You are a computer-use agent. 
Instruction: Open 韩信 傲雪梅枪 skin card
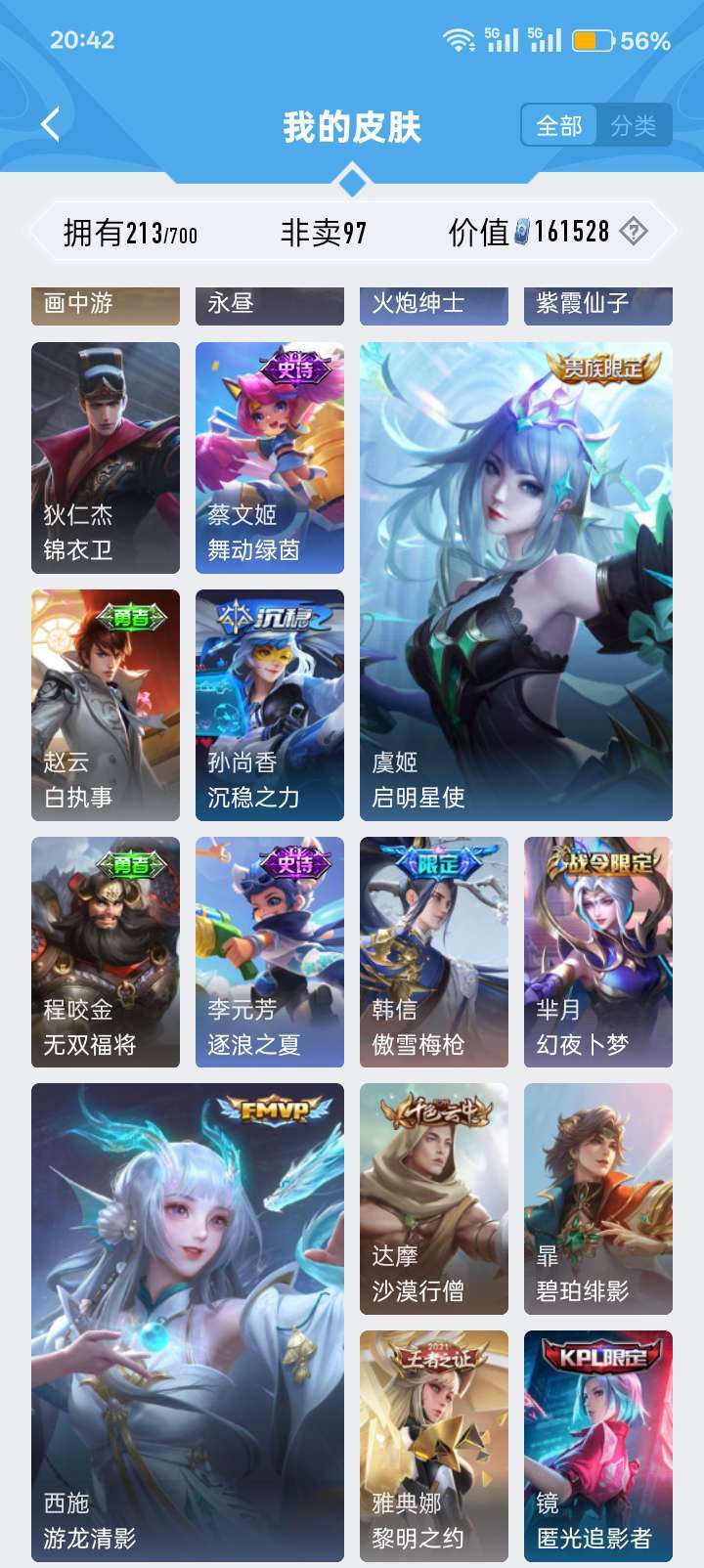(x=434, y=952)
